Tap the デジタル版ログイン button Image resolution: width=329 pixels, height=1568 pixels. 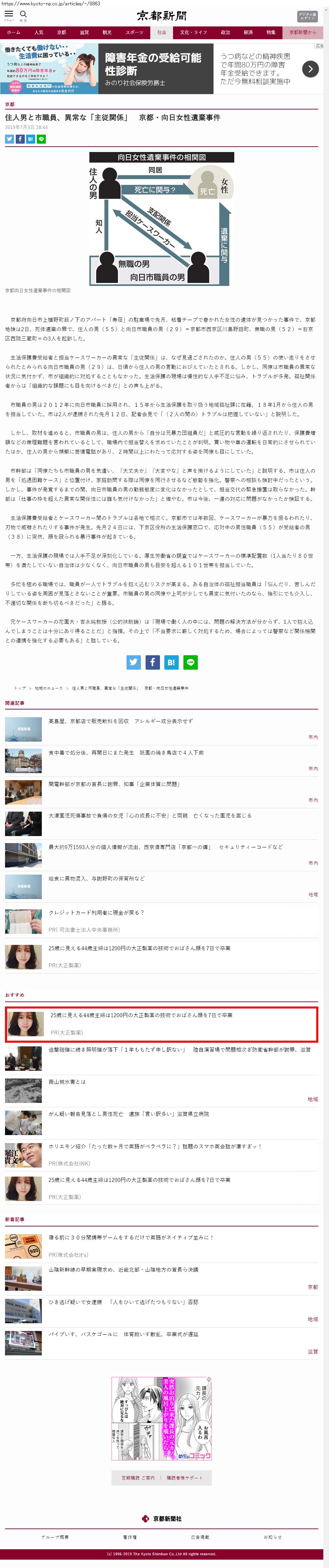(x=307, y=16)
